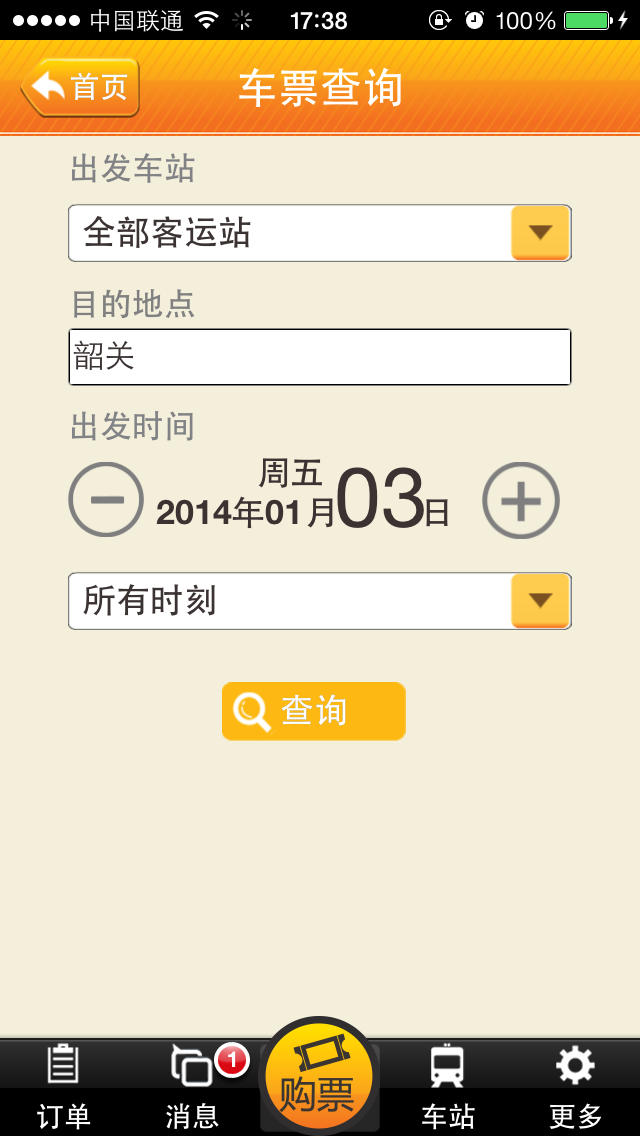640x1136 pixels.
Task: Increase the departure date by one day
Action: coord(520,500)
